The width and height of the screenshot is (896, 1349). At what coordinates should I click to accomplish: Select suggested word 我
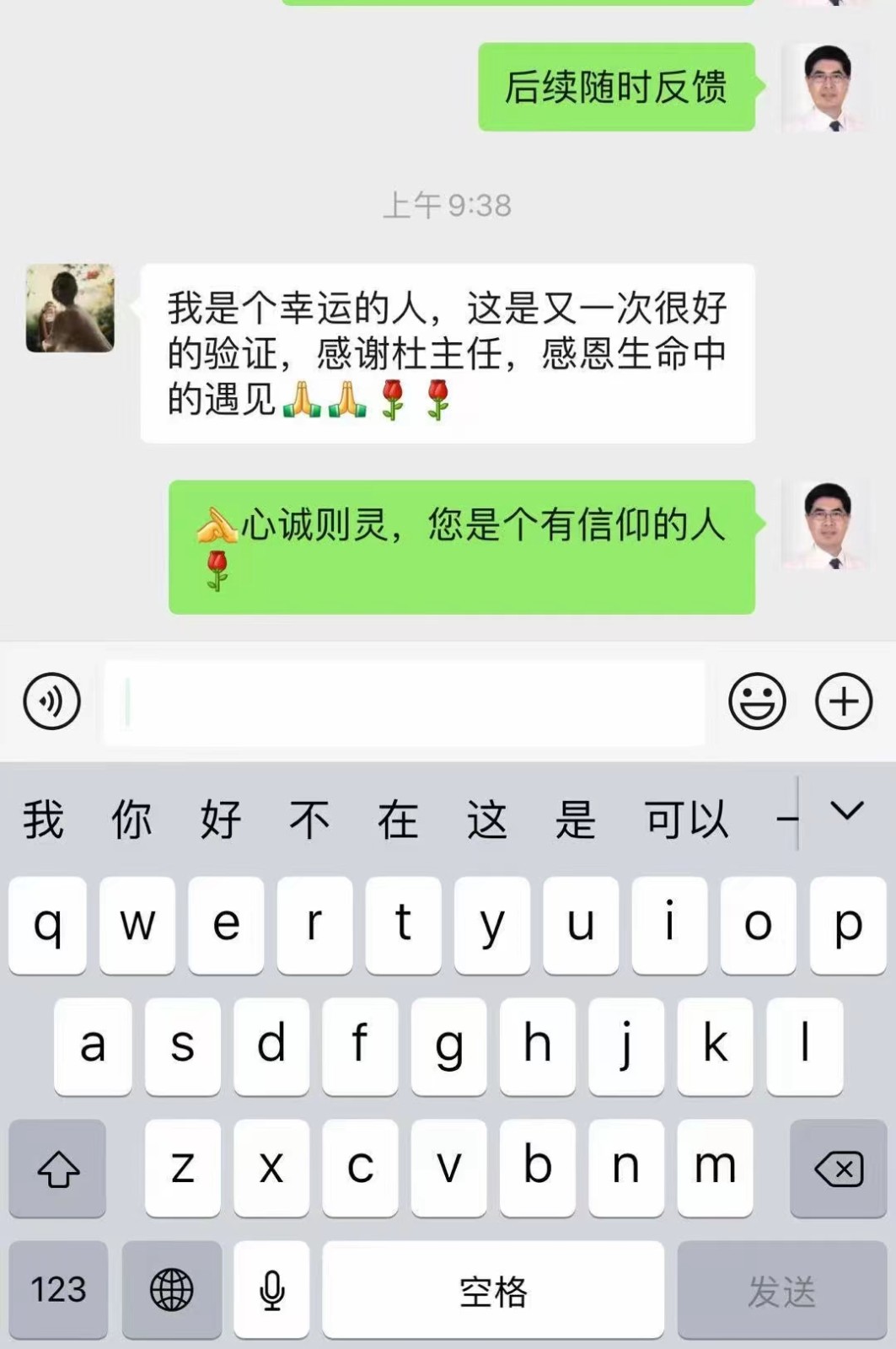[43, 819]
